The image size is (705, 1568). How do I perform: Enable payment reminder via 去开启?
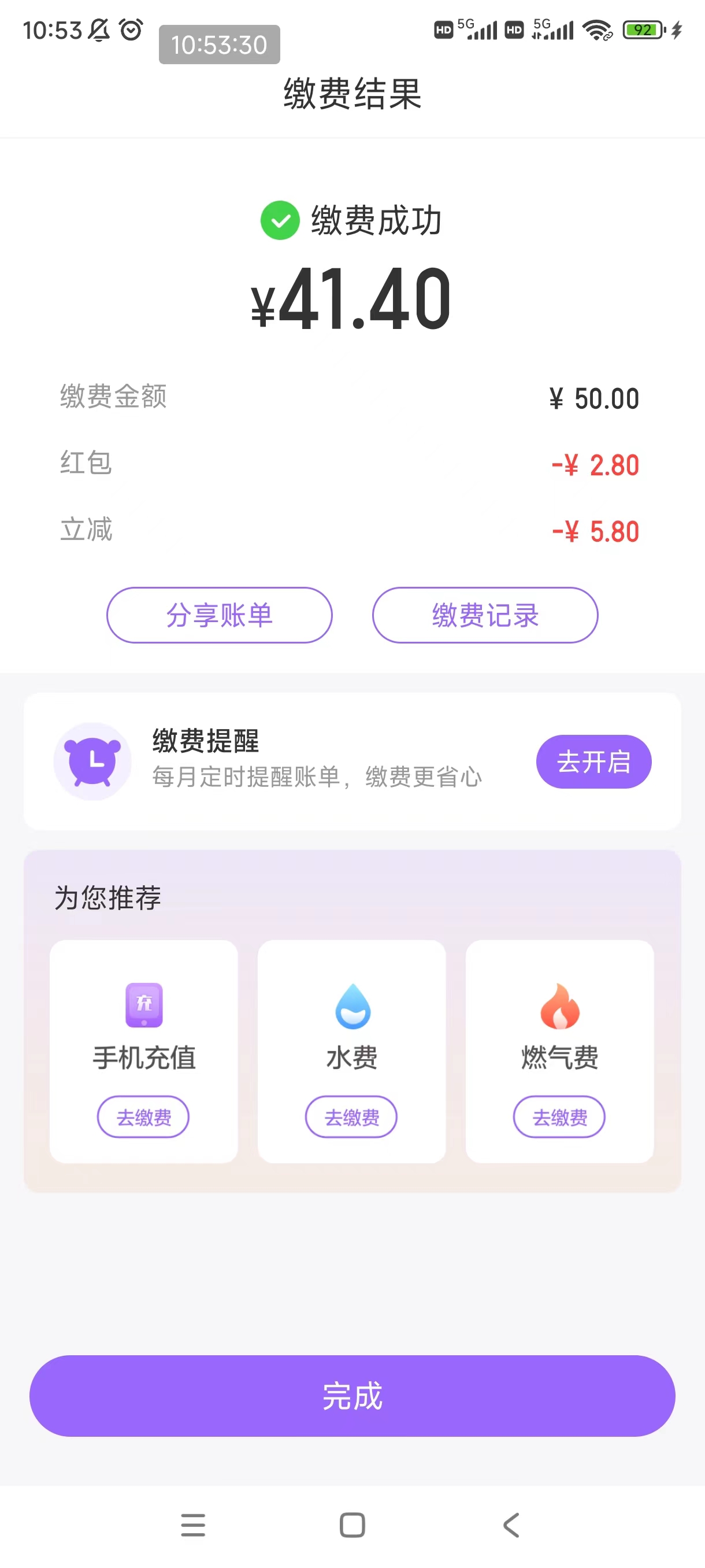point(593,761)
